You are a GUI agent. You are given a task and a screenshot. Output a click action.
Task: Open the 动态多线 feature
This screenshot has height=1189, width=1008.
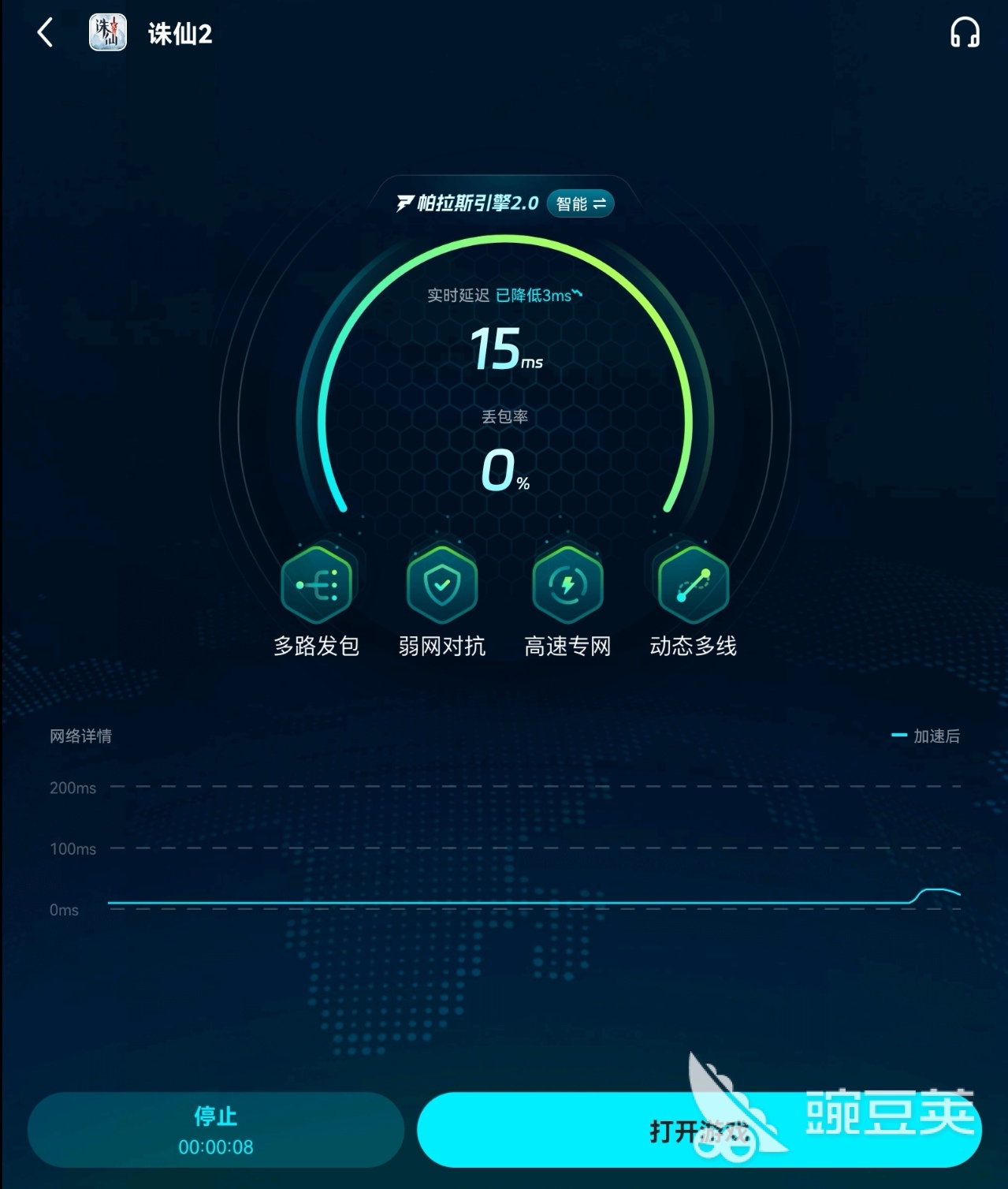point(693,586)
